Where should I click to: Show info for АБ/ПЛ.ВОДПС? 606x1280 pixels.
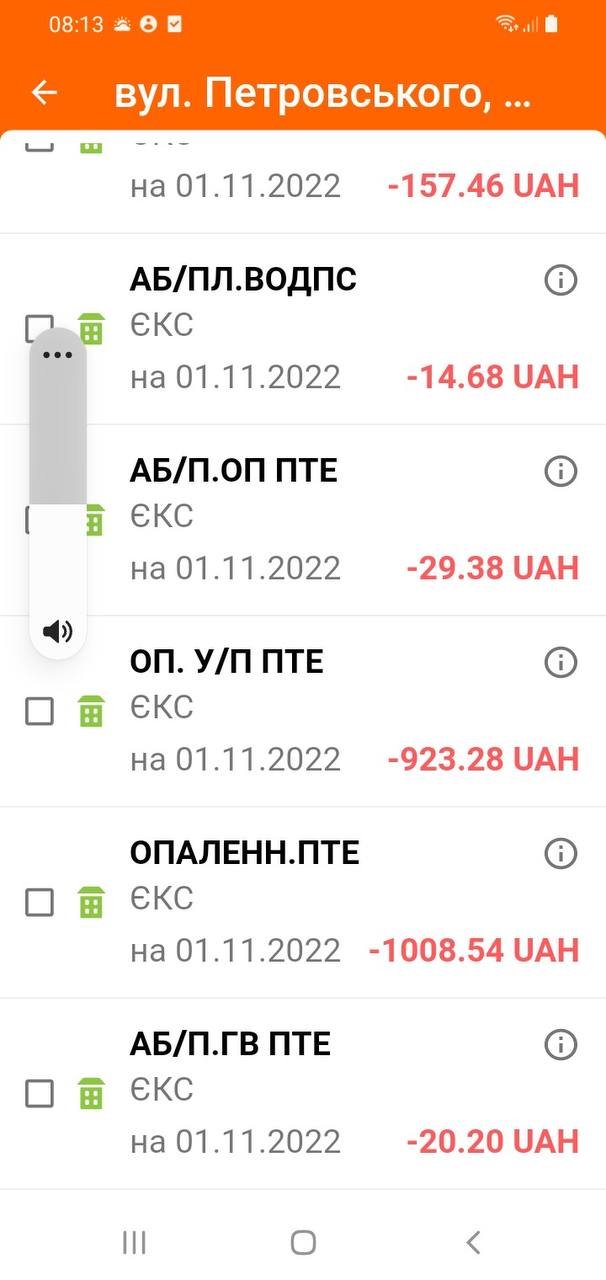(561, 281)
